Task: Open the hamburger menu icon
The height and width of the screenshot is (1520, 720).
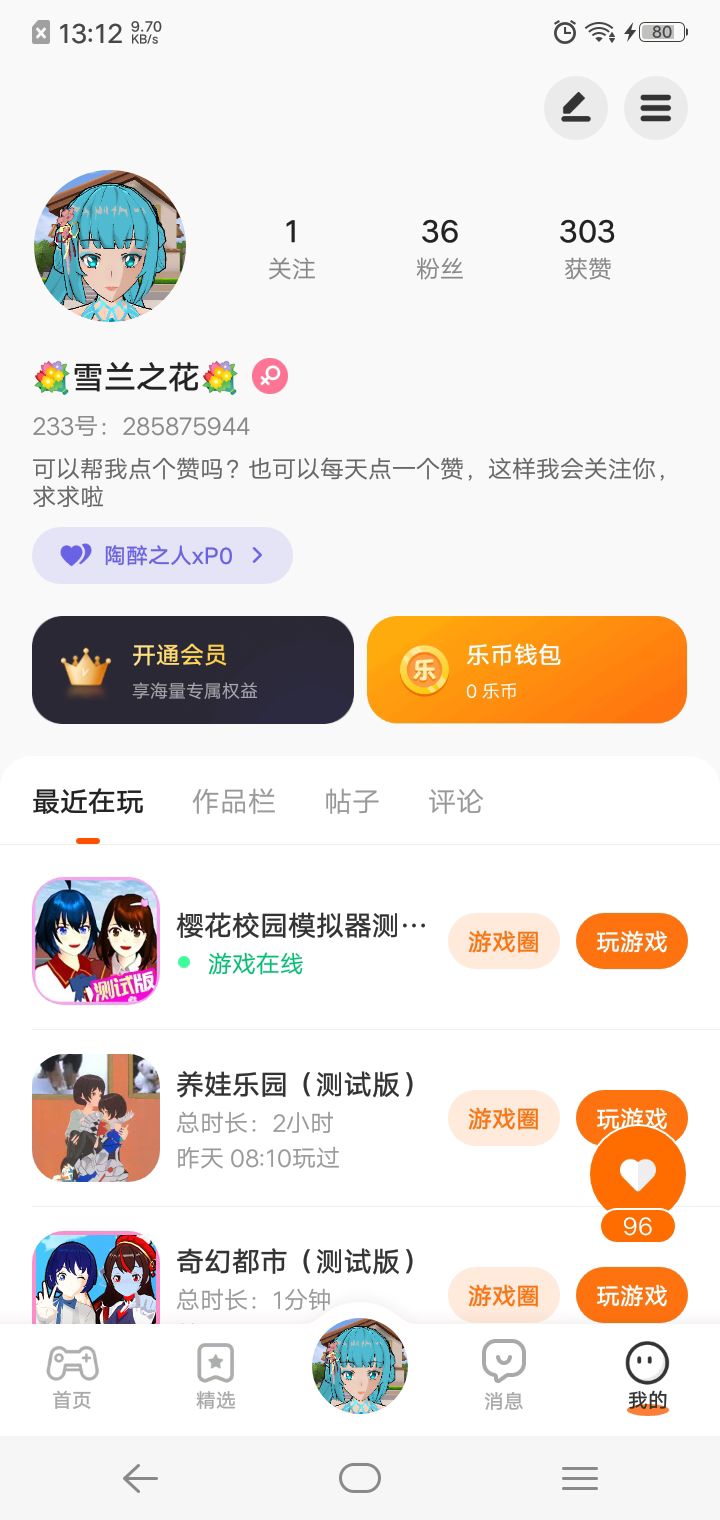Action: [655, 108]
